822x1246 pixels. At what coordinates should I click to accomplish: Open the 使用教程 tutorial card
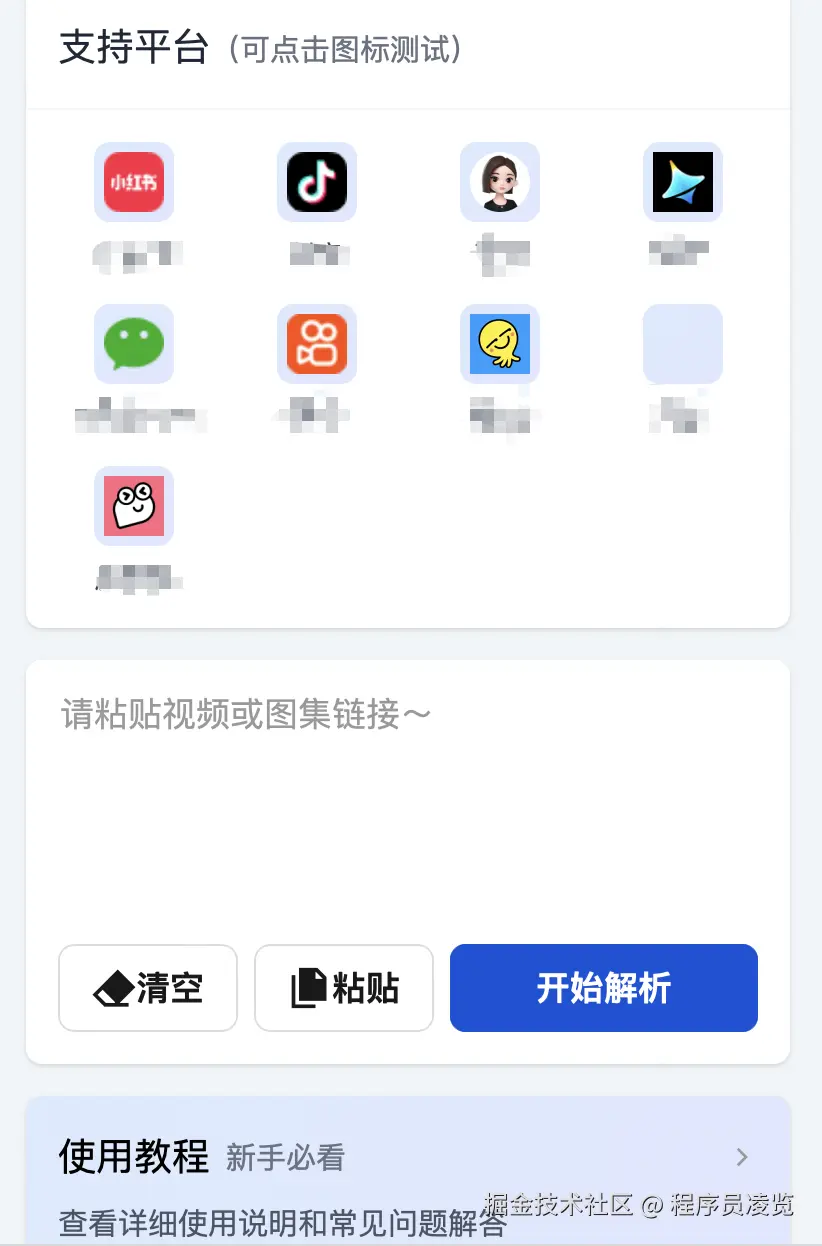coord(408,1170)
